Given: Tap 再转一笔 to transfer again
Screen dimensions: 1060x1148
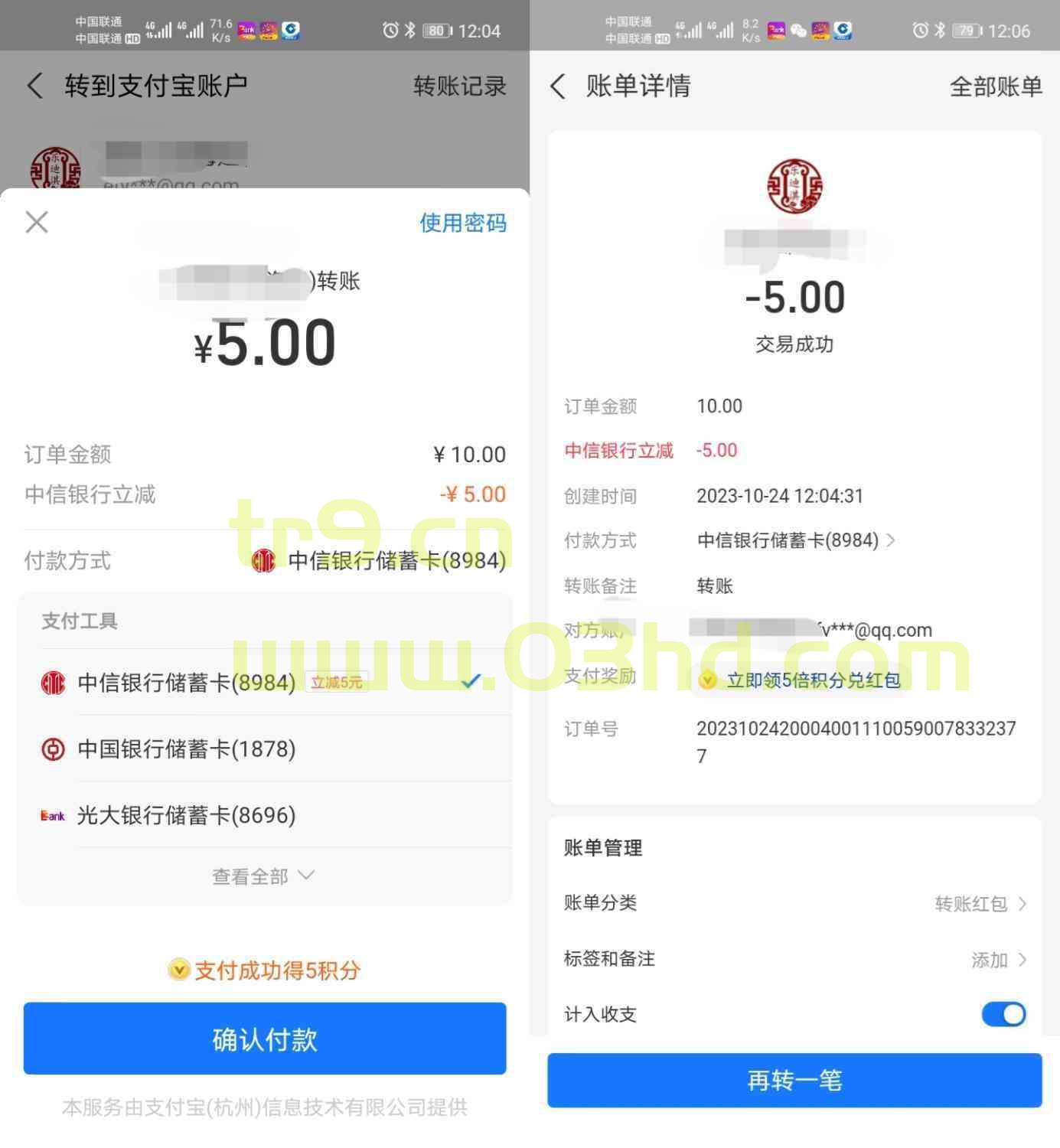Looking at the screenshot, I should click(x=794, y=1080).
